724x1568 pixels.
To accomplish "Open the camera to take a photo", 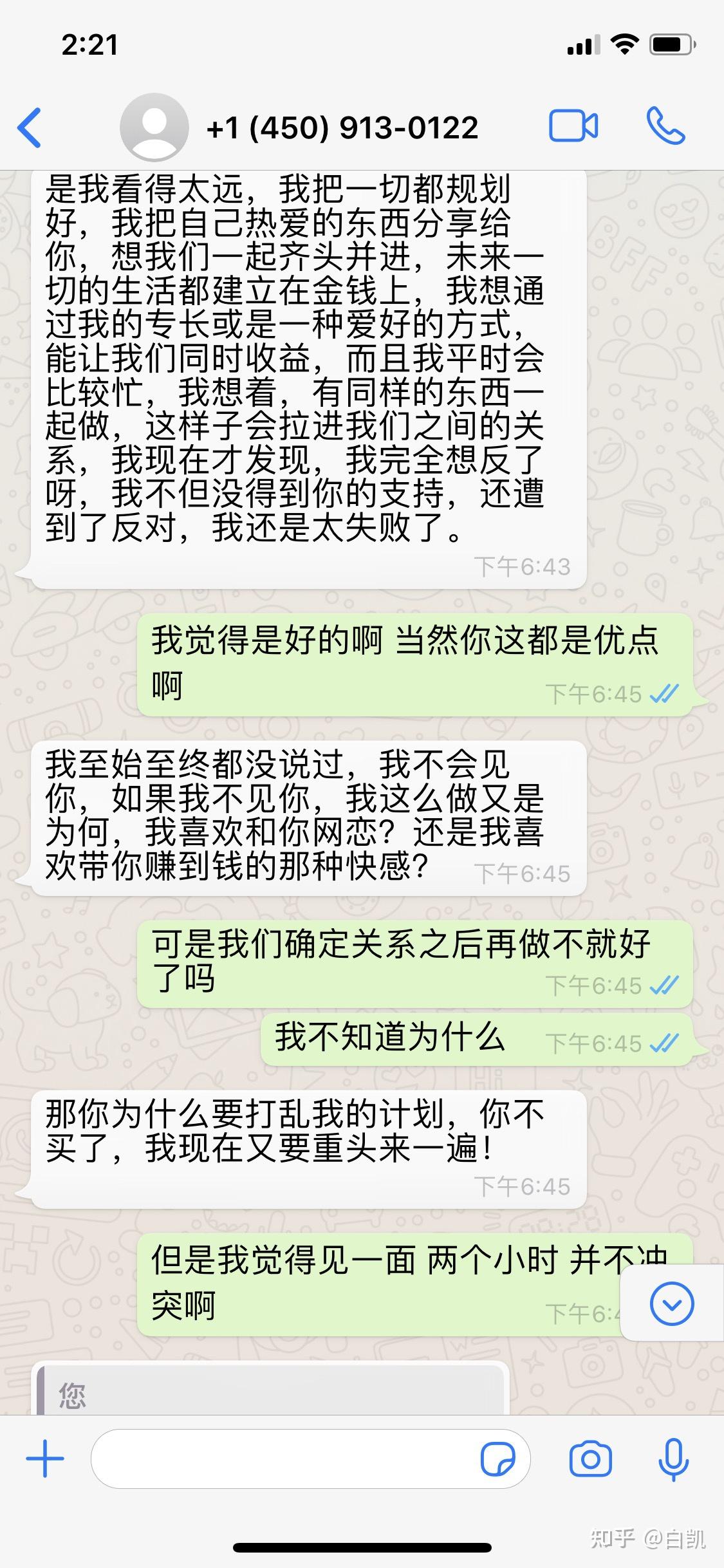I will (590, 1459).
